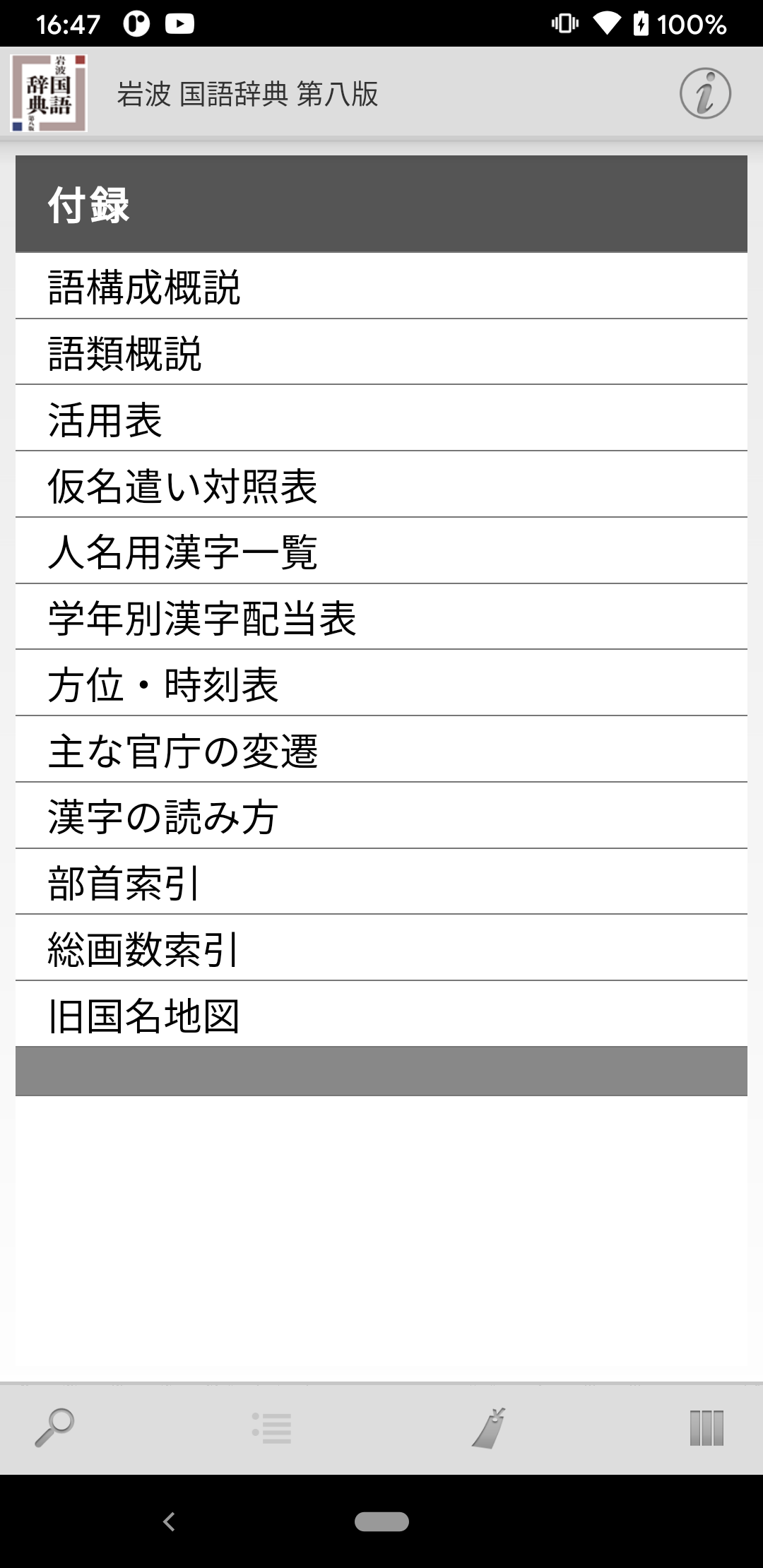Open the bookshelf tab in the bottom bar
Image resolution: width=763 pixels, height=1568 pixels.
point(706,1427)
